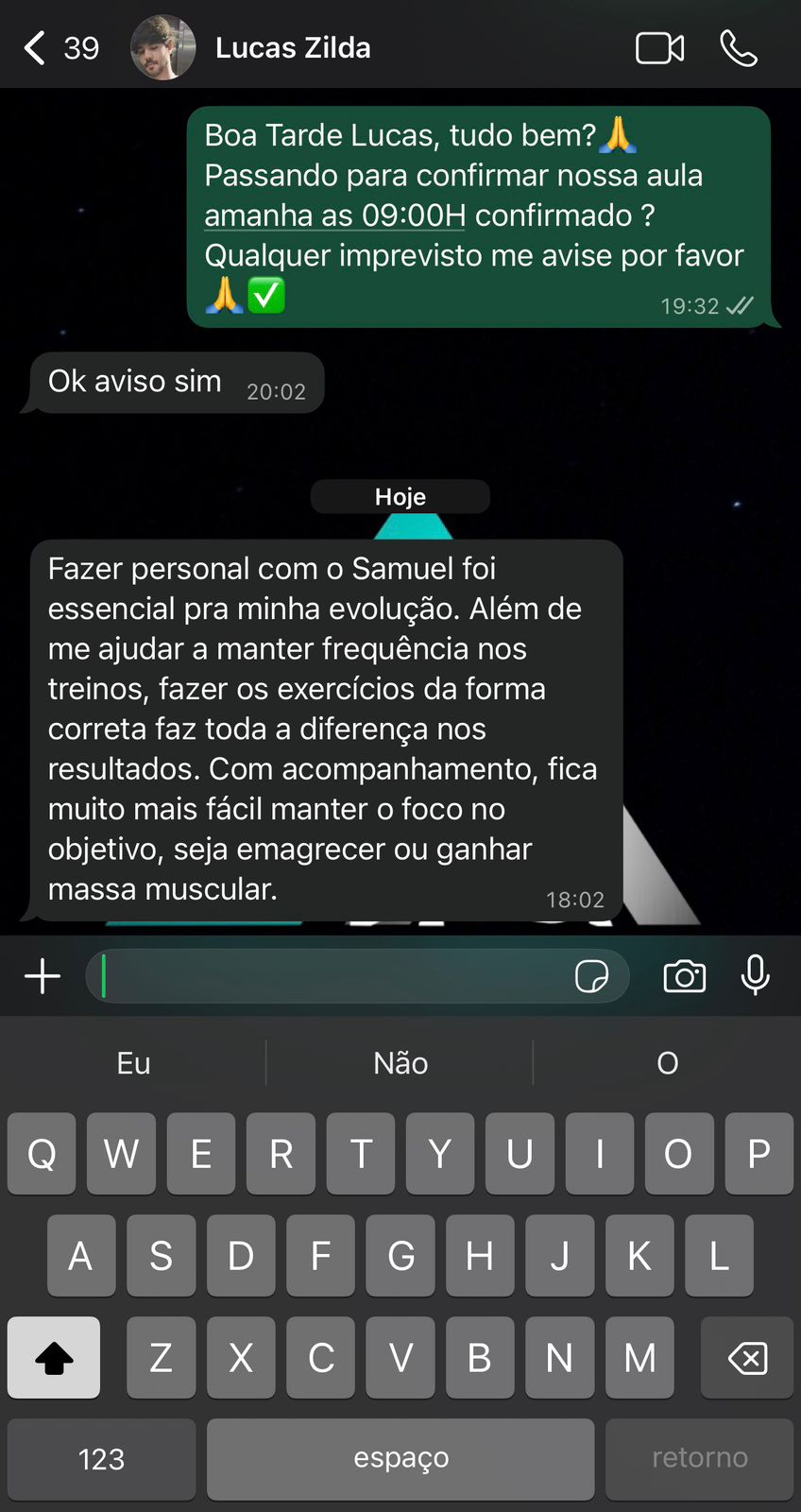Tap the "espaço" space bar key
Screen dimensions: 801x1512
400,1458
